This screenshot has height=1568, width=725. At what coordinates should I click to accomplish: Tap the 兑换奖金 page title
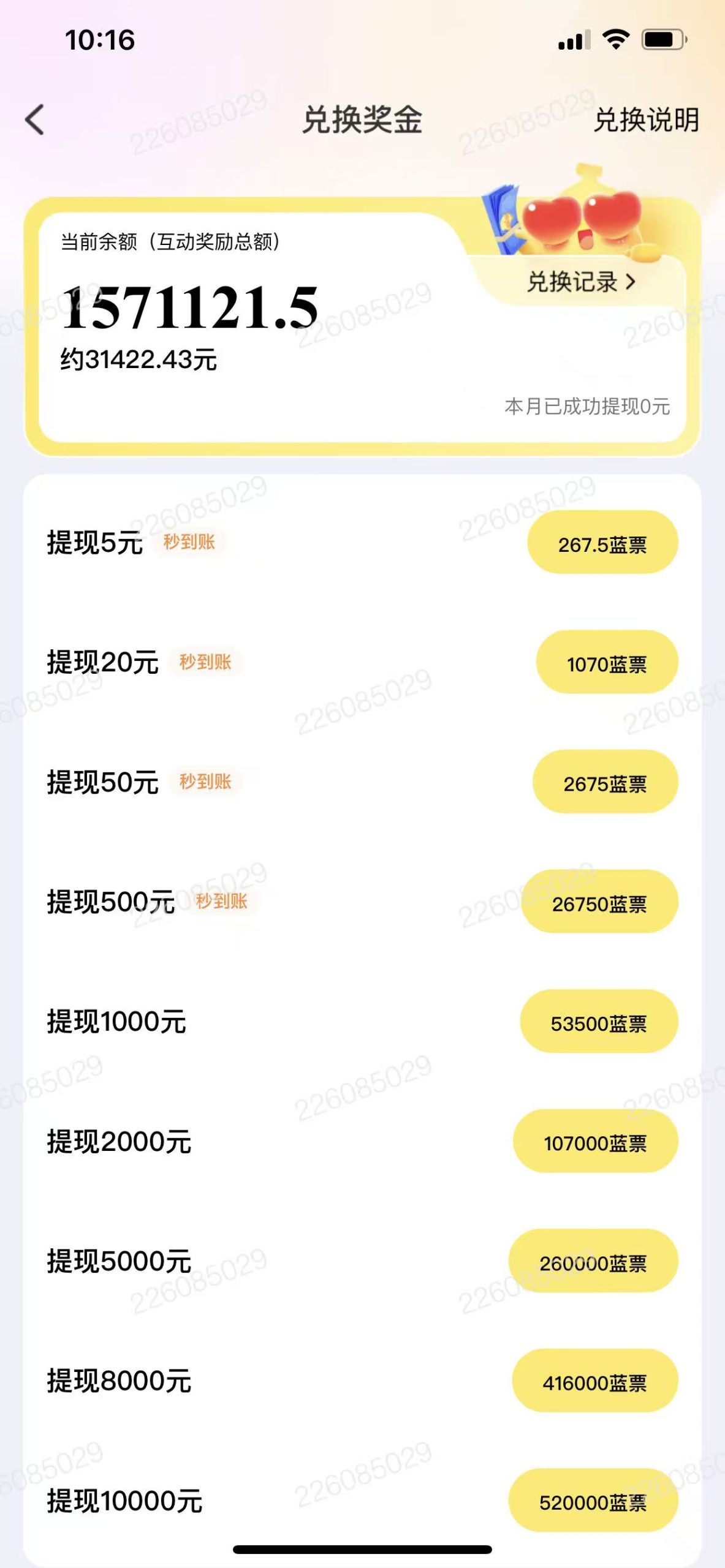tap(363, 121)
